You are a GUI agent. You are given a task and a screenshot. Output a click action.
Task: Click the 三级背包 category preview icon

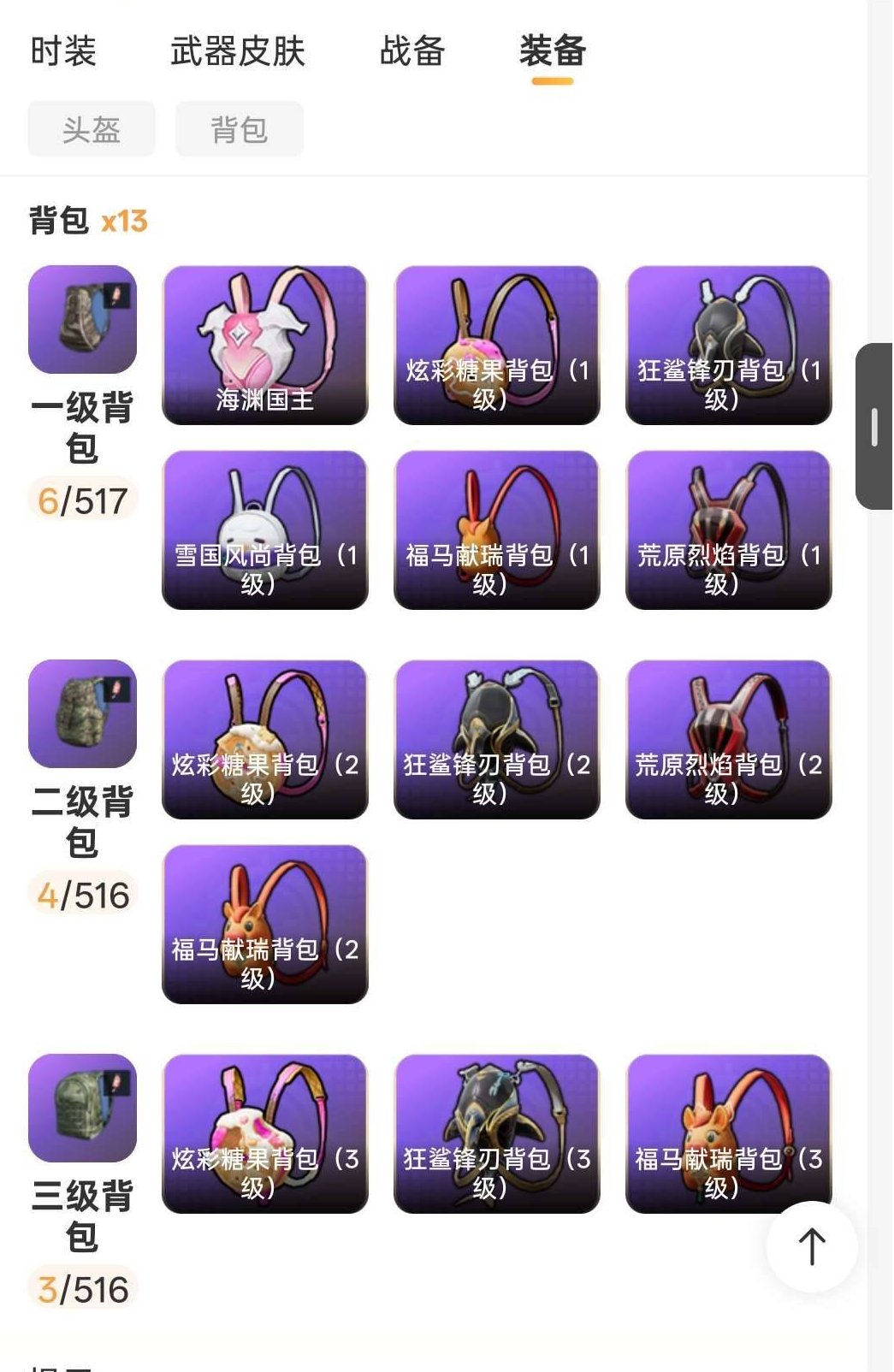[82, 1108]
